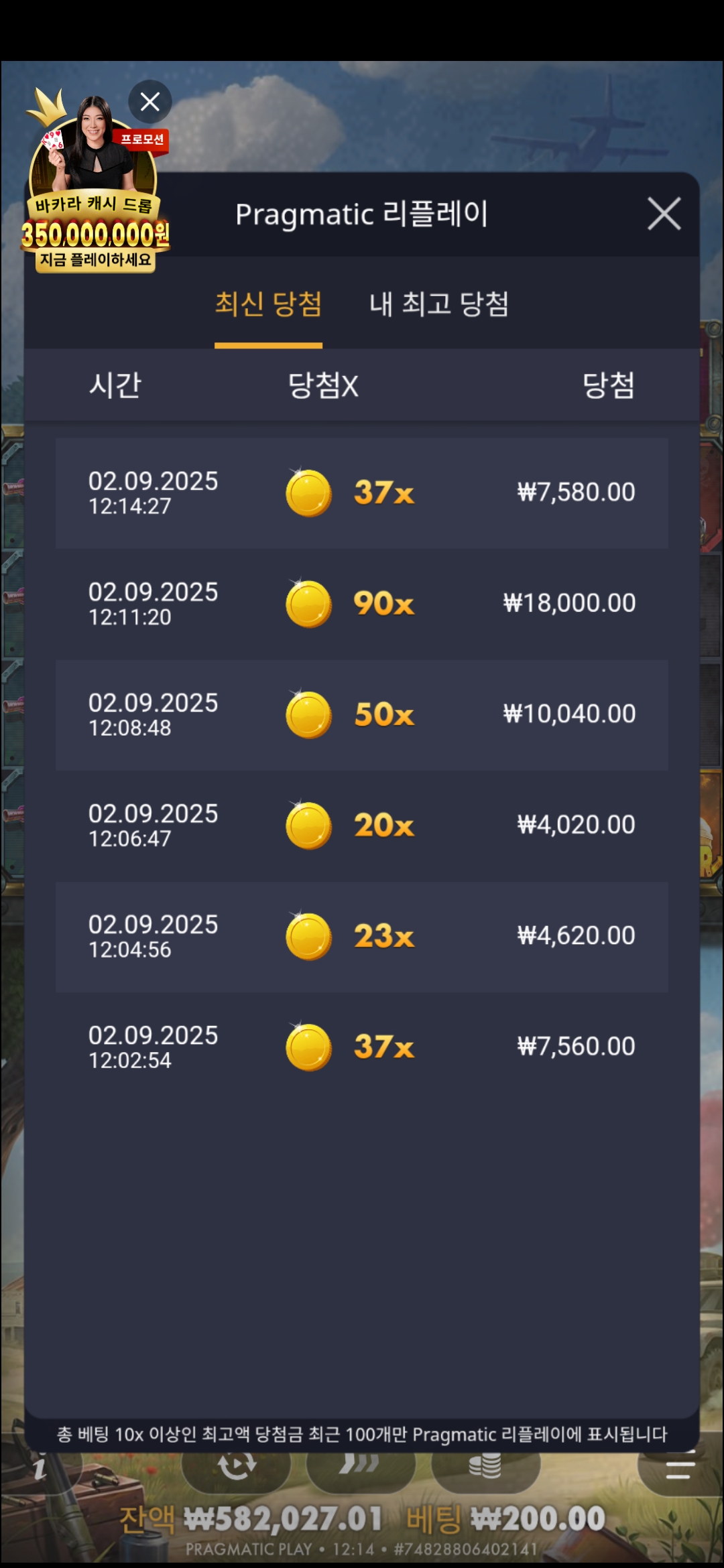This screenshot has width=724, height=1568.
Task: Open the 바카라 캐시 드롭 promotion
Action: point(94,201)
